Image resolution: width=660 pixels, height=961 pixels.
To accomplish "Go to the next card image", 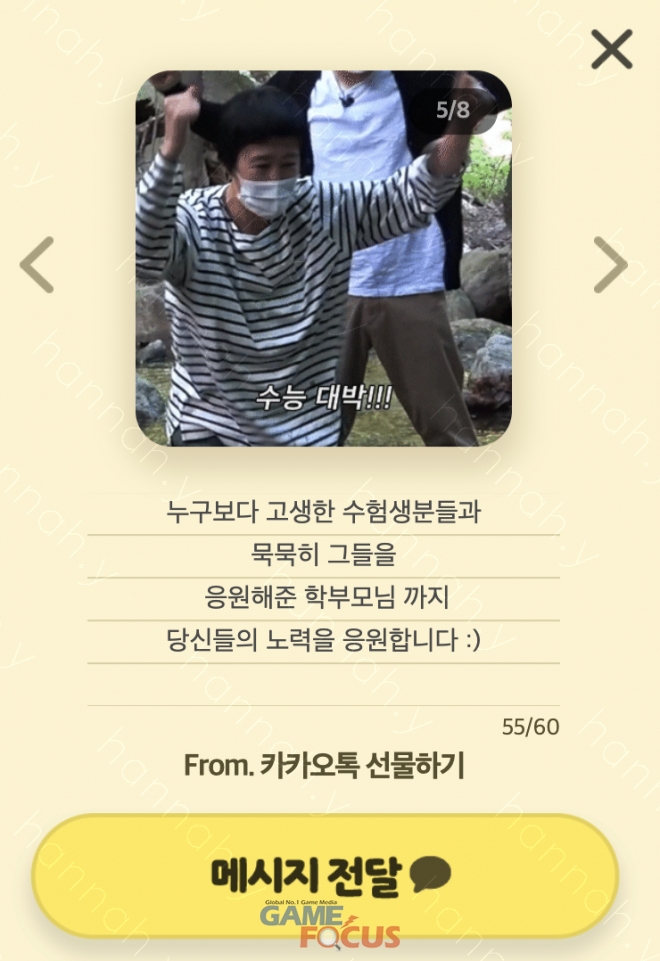I will (x=610, y=265).
